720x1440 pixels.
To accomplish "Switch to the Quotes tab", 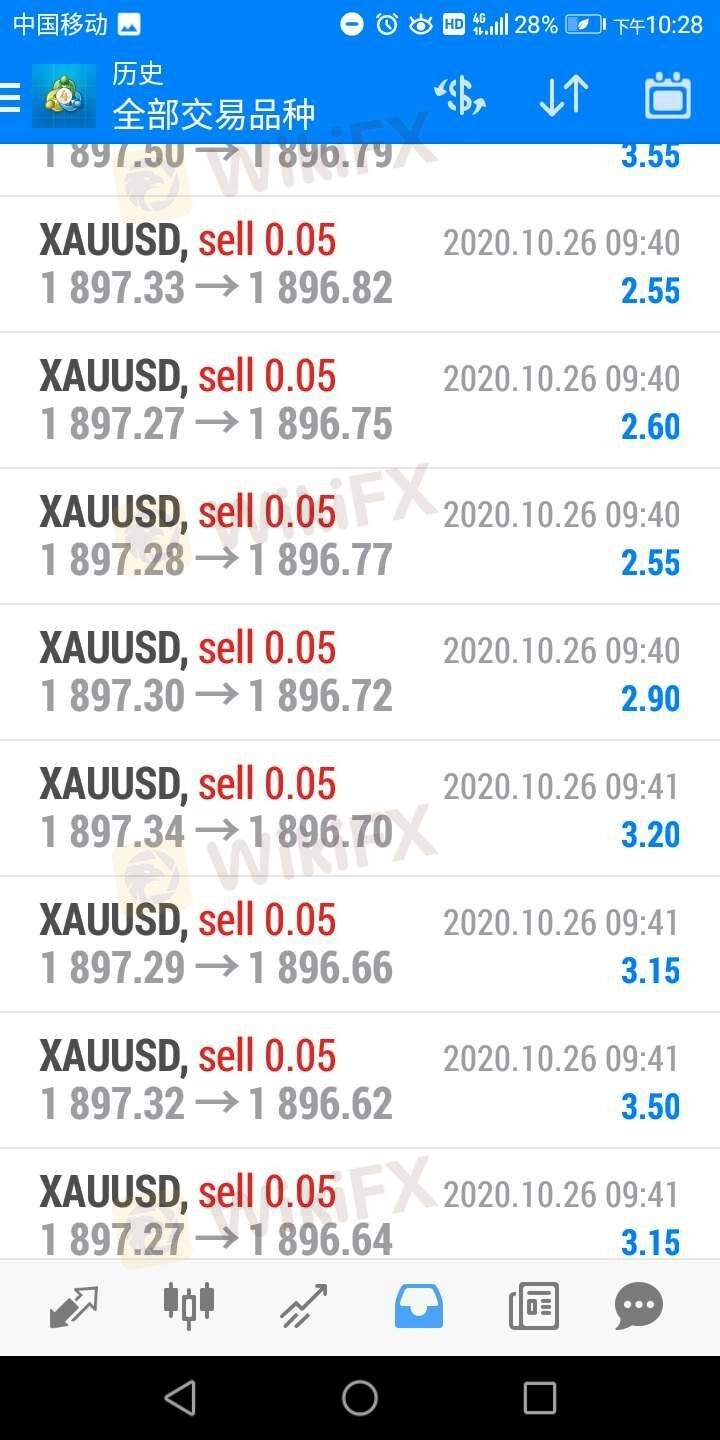I will point(74,1306).
